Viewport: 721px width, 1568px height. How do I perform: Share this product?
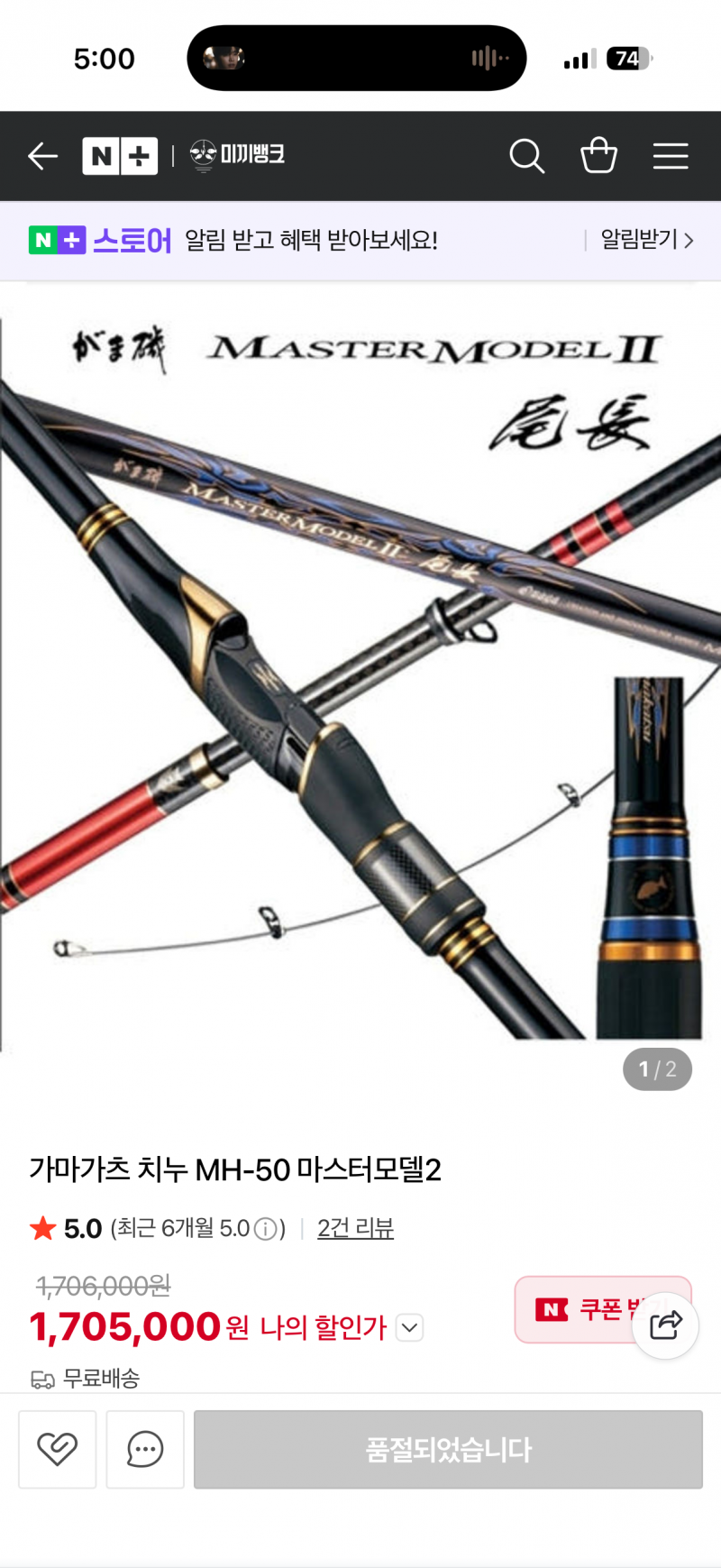click(x=665, y=1325)
